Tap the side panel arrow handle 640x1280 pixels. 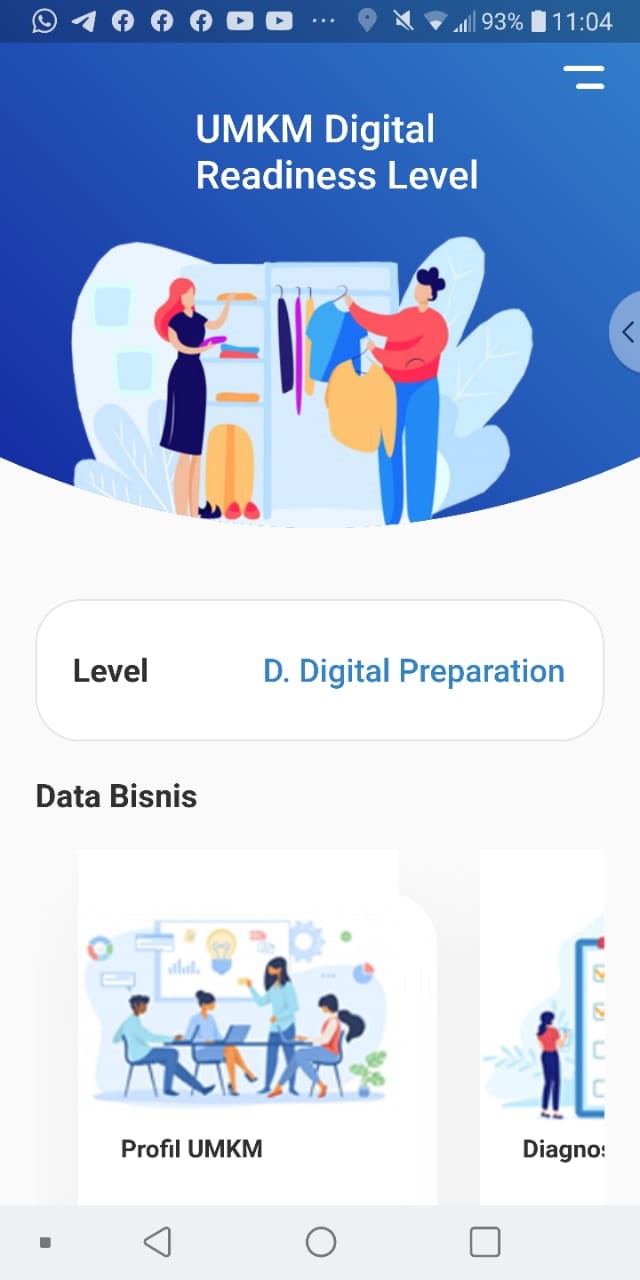pos(625,332)
